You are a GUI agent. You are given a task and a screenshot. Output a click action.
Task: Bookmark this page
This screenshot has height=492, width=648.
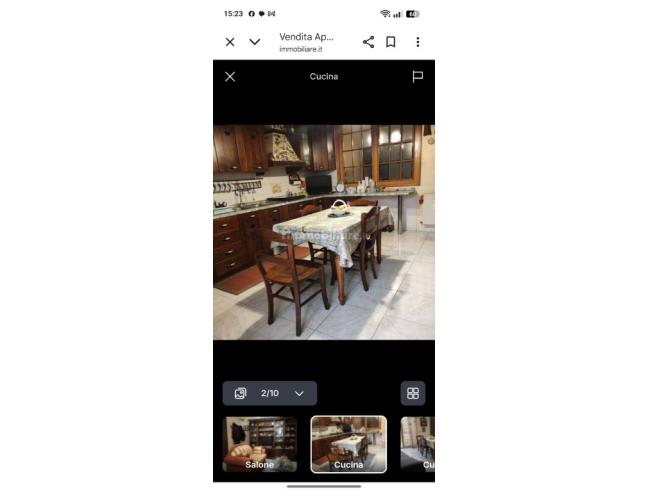coord(391,42)
